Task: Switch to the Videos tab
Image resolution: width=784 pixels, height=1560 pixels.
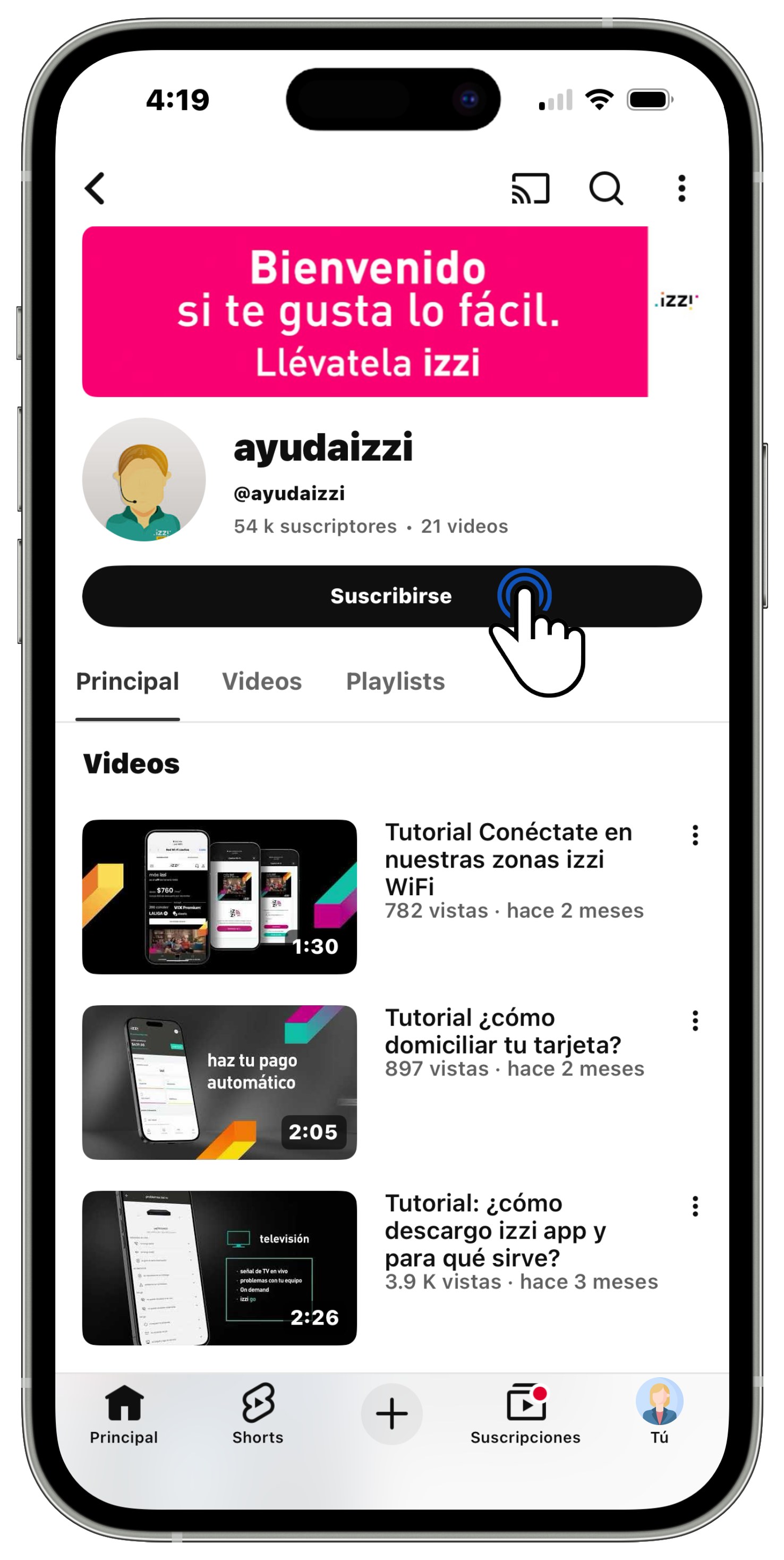Action: [x=261, y=681]
